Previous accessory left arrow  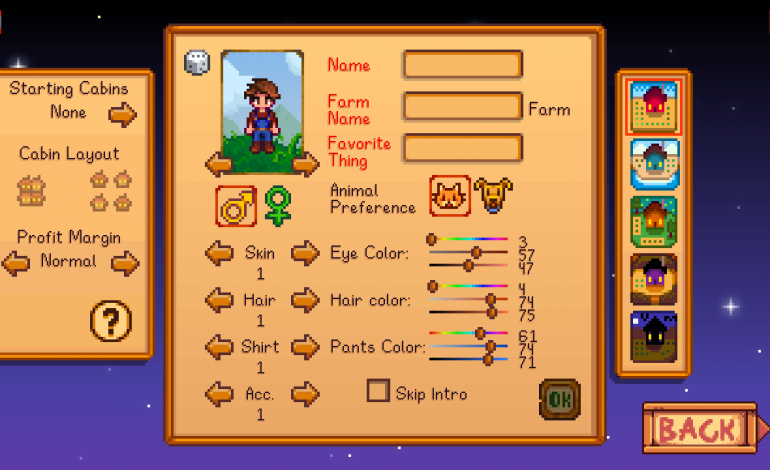[219, 394]
